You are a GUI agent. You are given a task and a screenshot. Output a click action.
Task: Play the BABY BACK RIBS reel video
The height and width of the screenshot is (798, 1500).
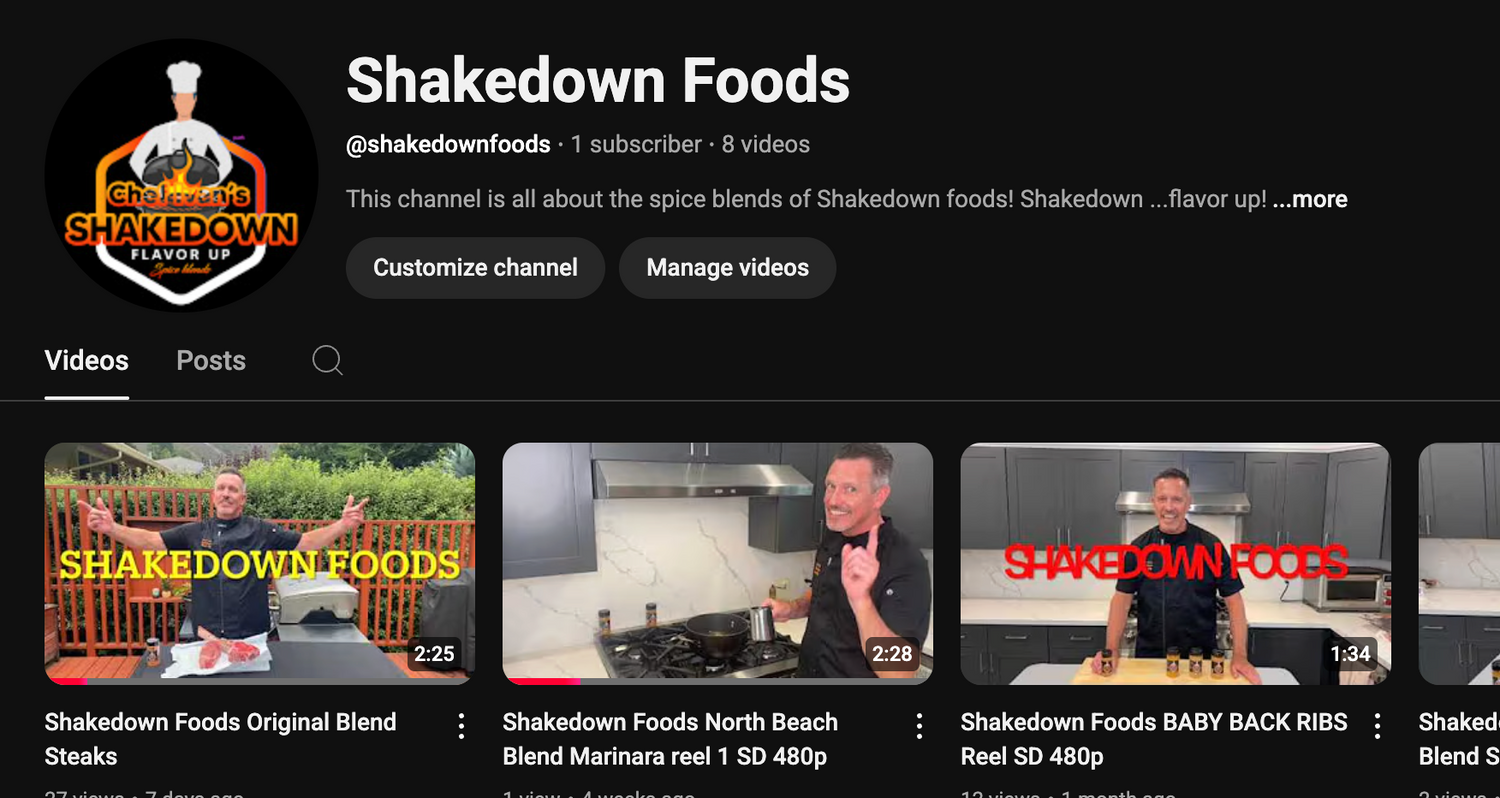(1175, 563)
